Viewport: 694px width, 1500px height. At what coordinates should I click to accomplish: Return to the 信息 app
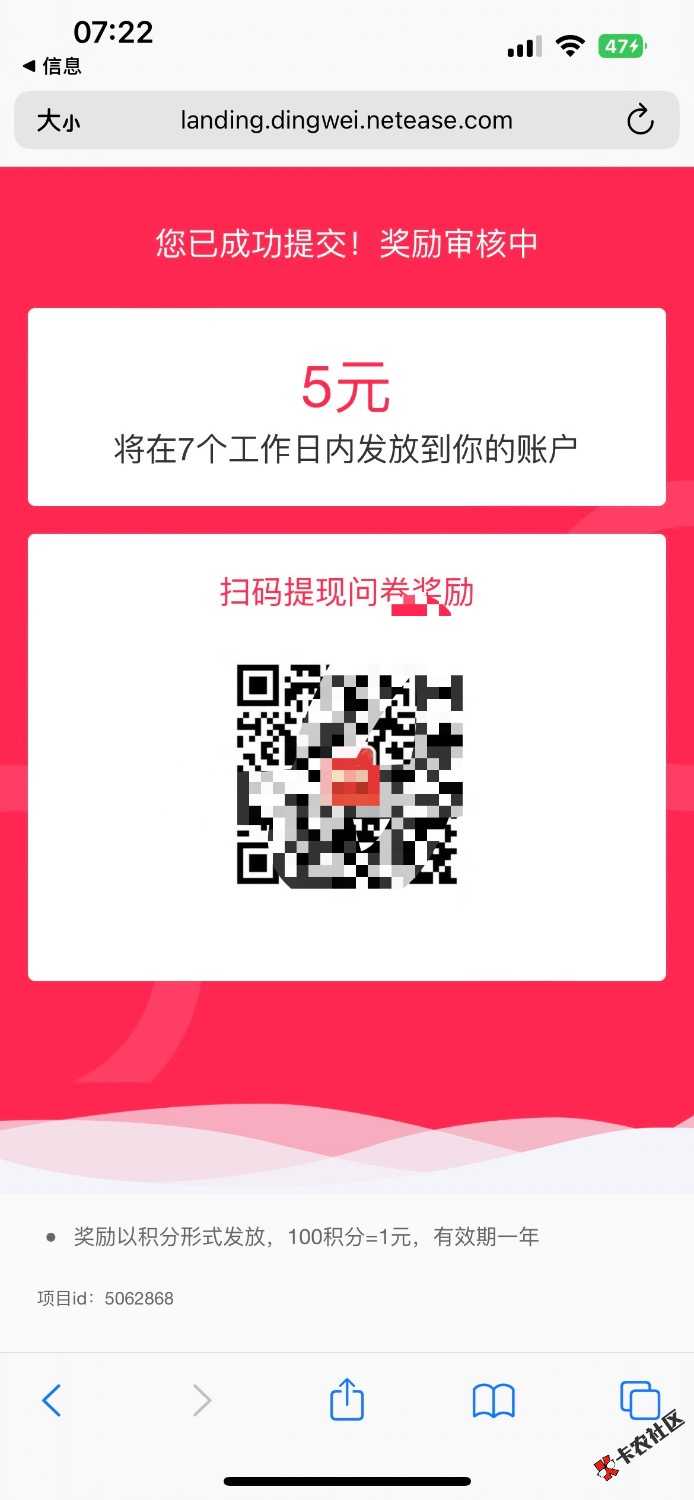(52, 66)
